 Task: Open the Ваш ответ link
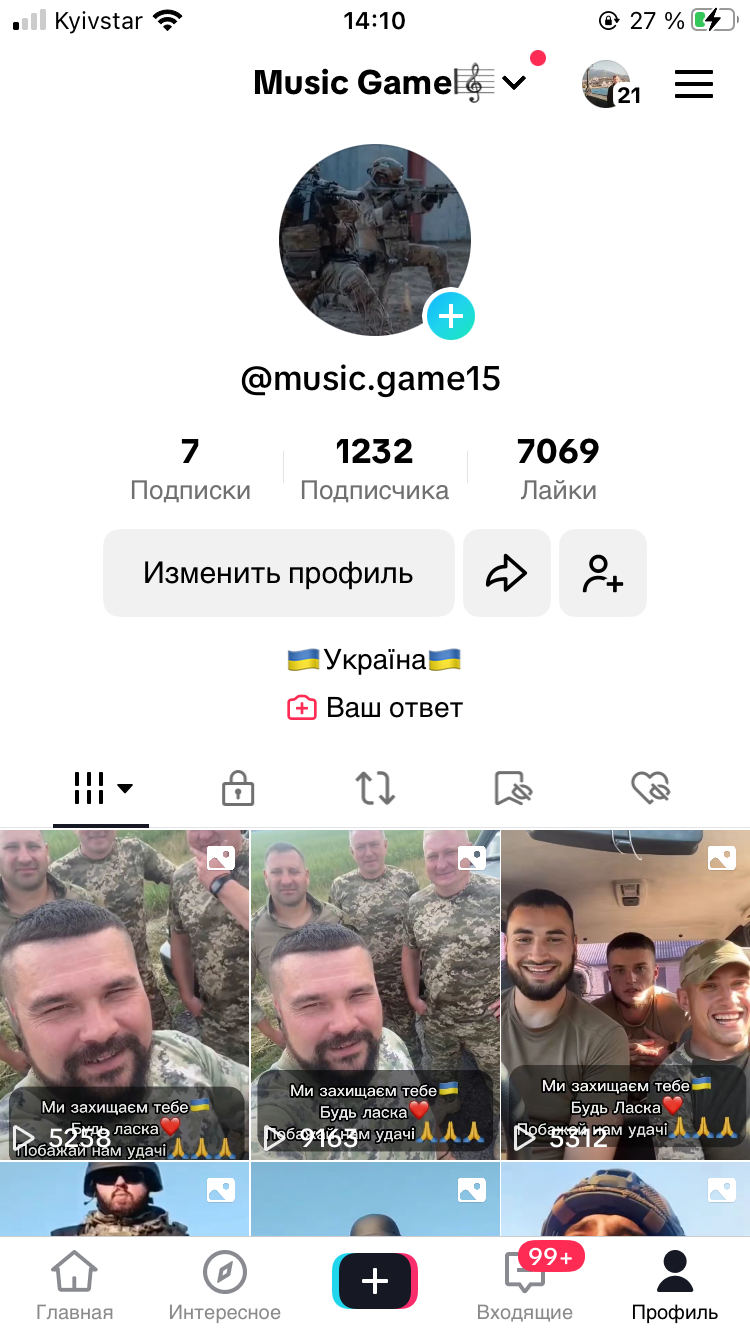[x=375, y=708]
